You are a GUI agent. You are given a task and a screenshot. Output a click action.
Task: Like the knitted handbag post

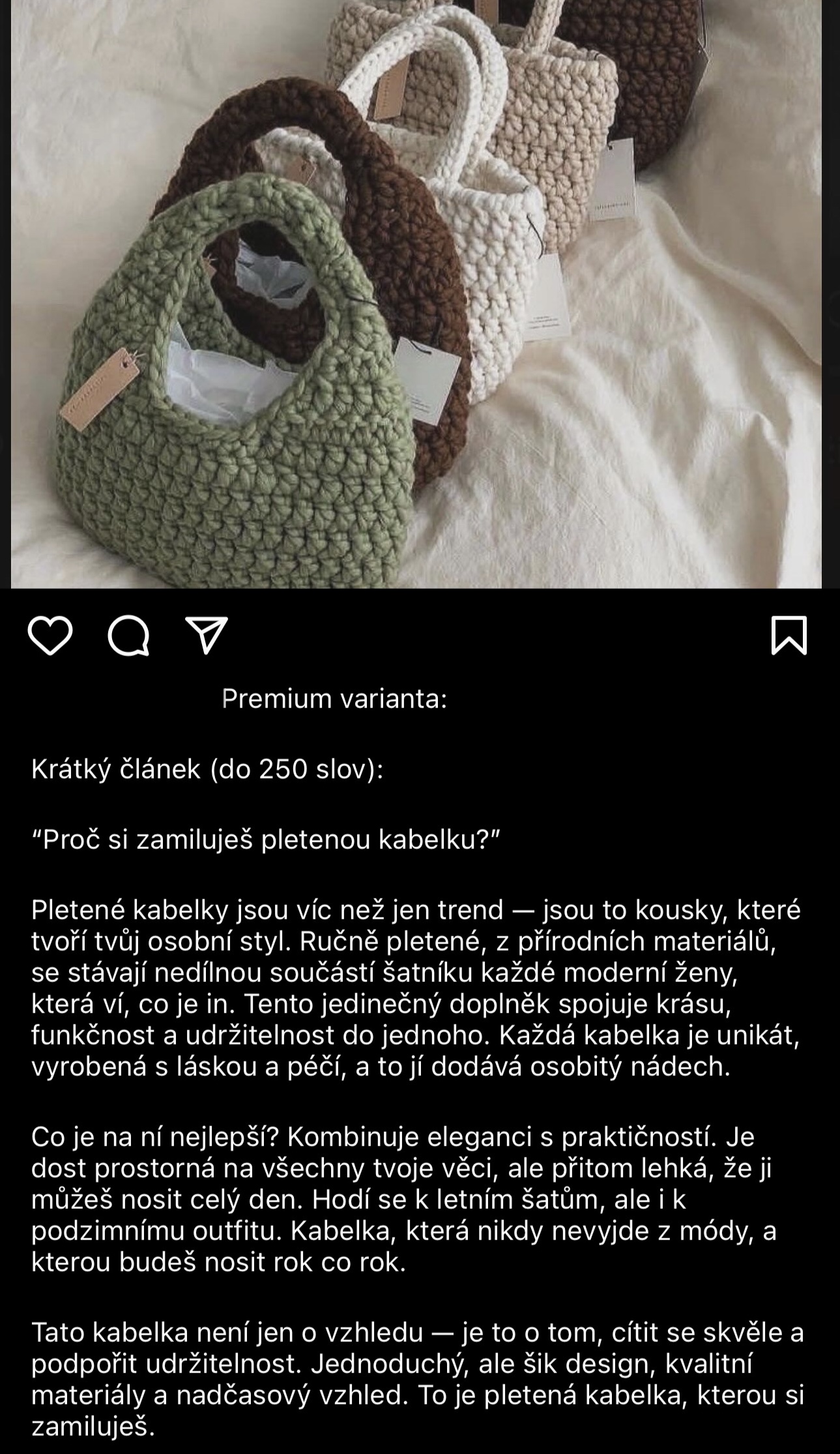click(x=50, y=635)
